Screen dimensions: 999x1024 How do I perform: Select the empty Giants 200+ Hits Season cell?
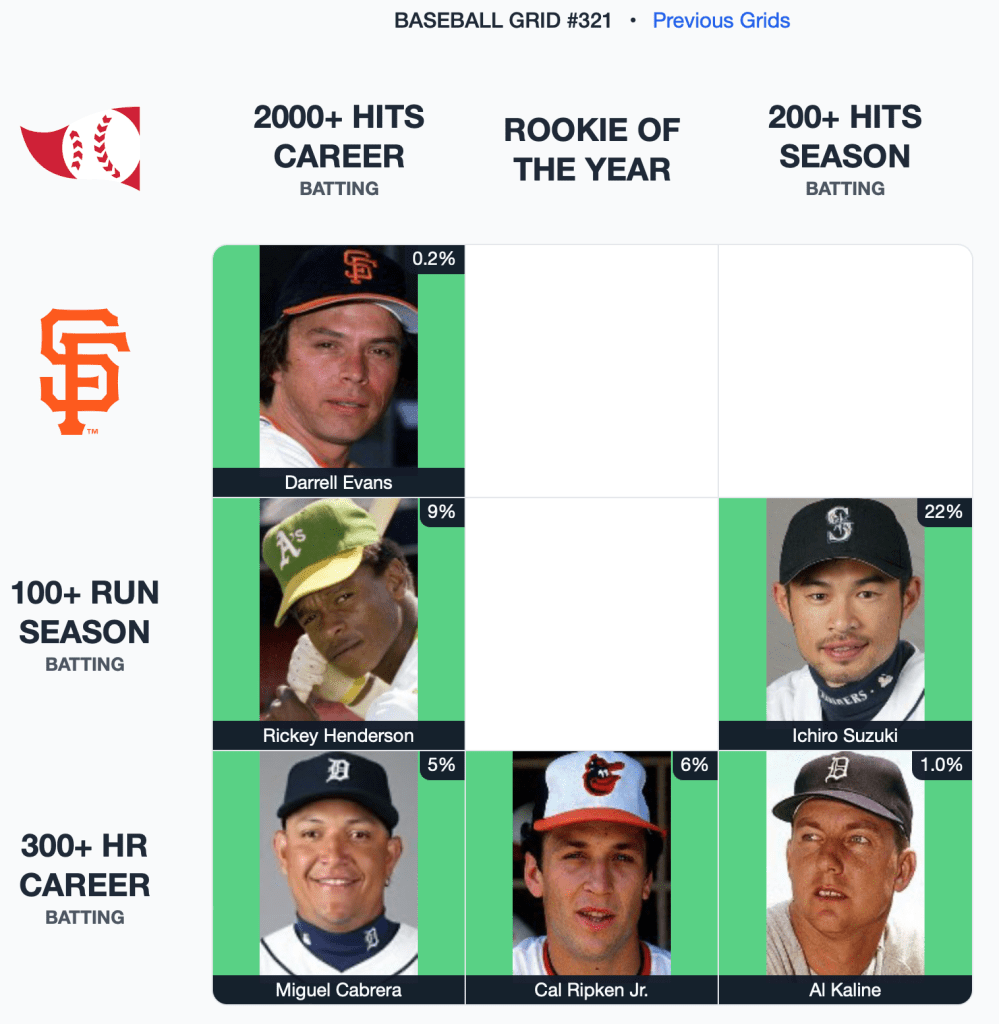click(x=845, y=371)
